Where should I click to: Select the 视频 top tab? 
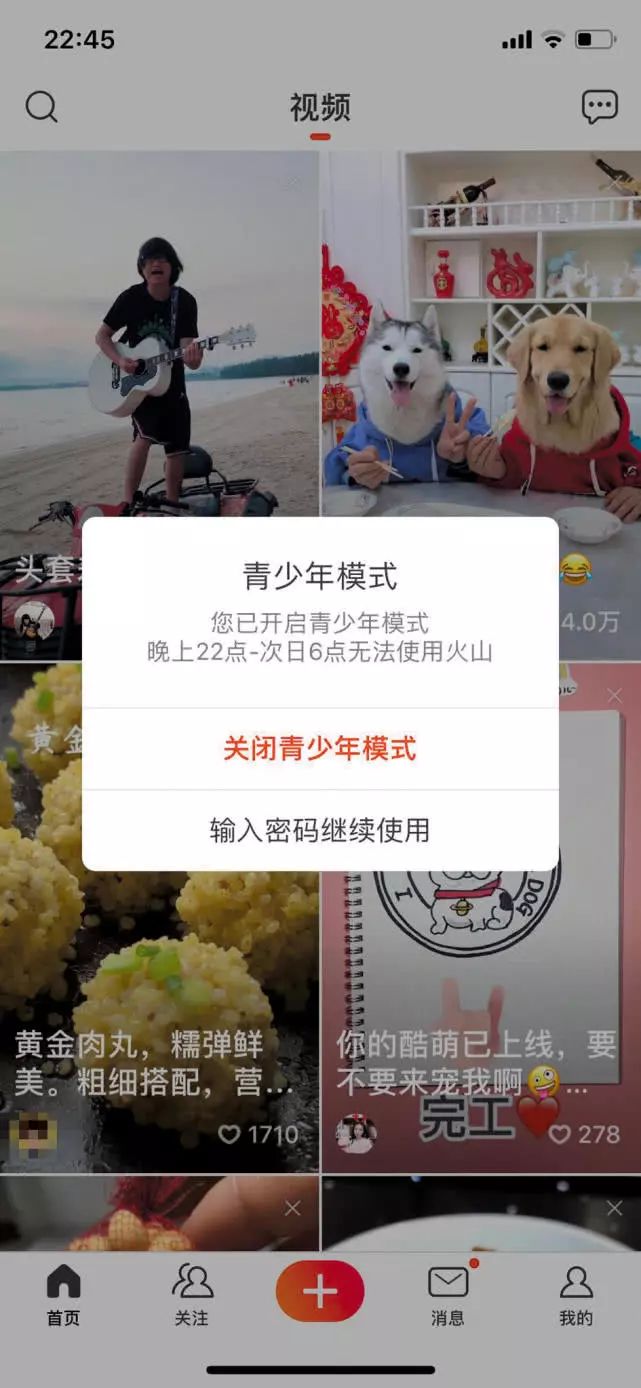320,108
